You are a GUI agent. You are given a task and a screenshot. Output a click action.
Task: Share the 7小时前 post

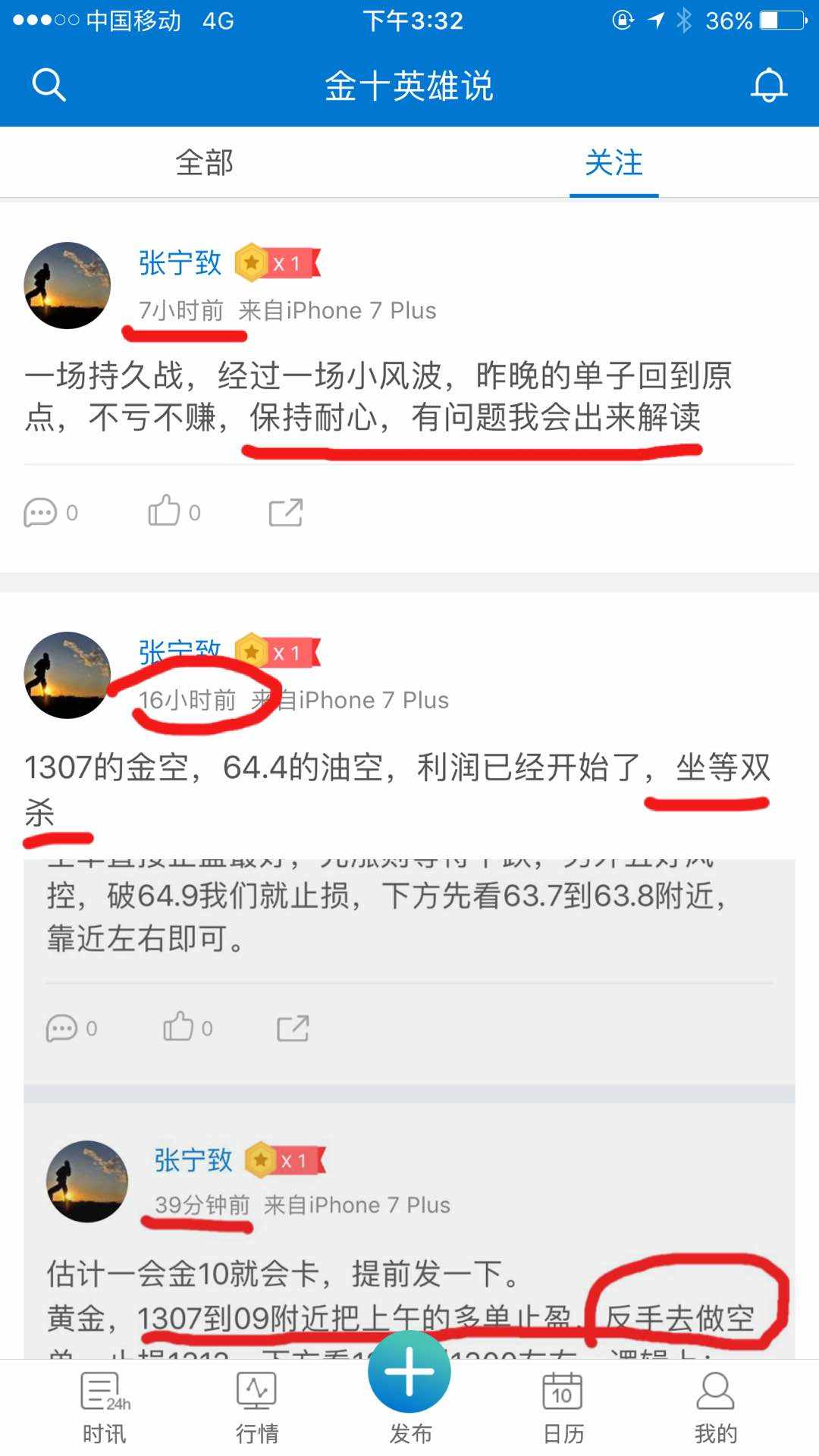286,513
